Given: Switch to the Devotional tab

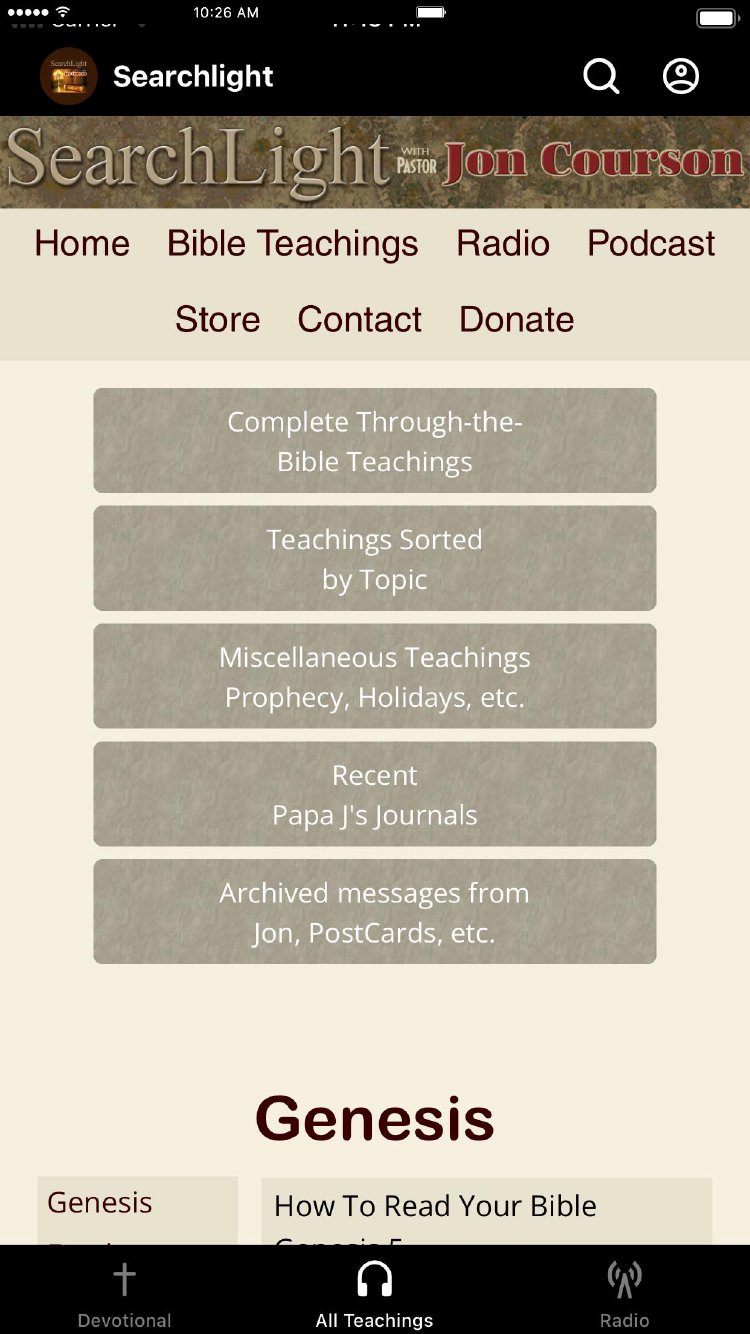Looking at the screenshot, I should [124, 1294].
